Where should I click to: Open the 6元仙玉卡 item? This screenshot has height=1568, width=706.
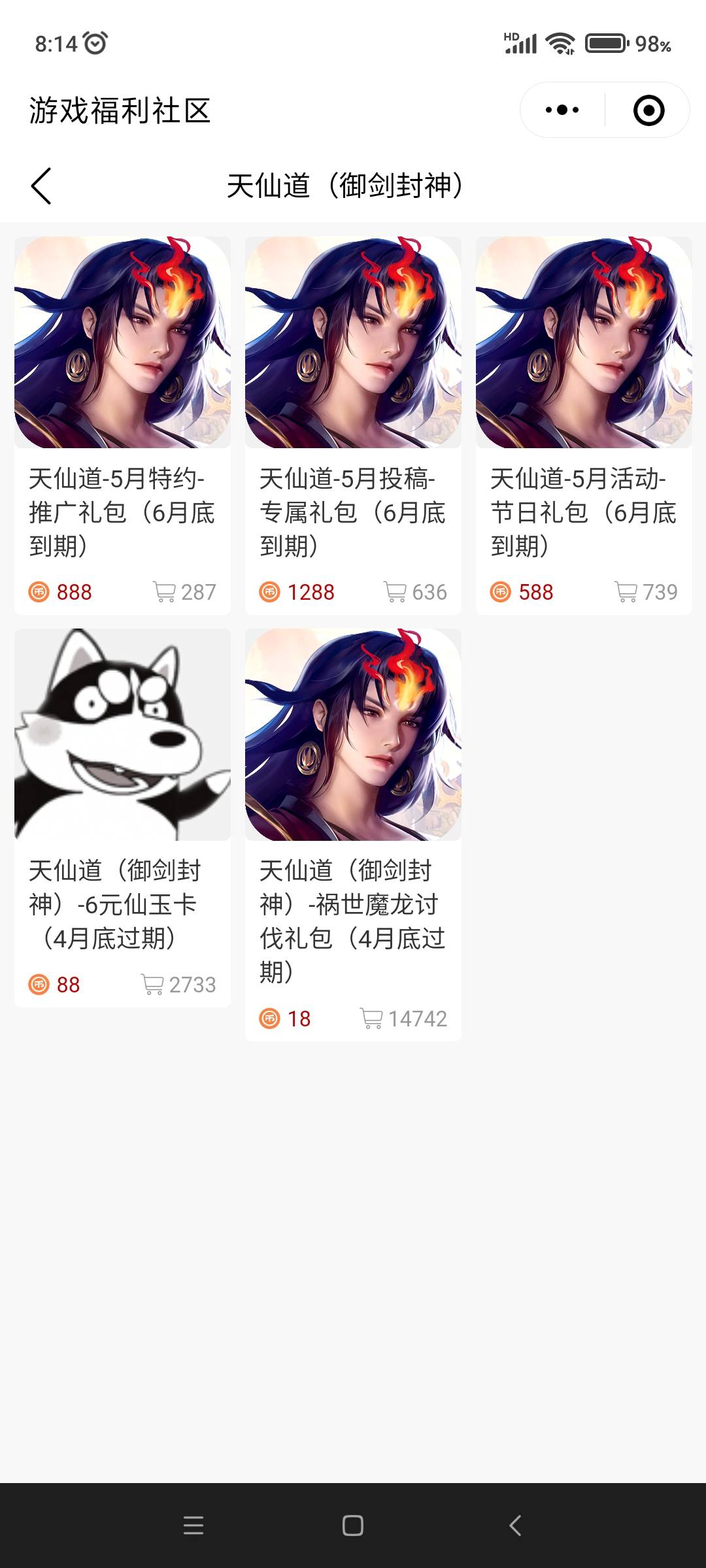pyautogui.click(x=122, y=817)
